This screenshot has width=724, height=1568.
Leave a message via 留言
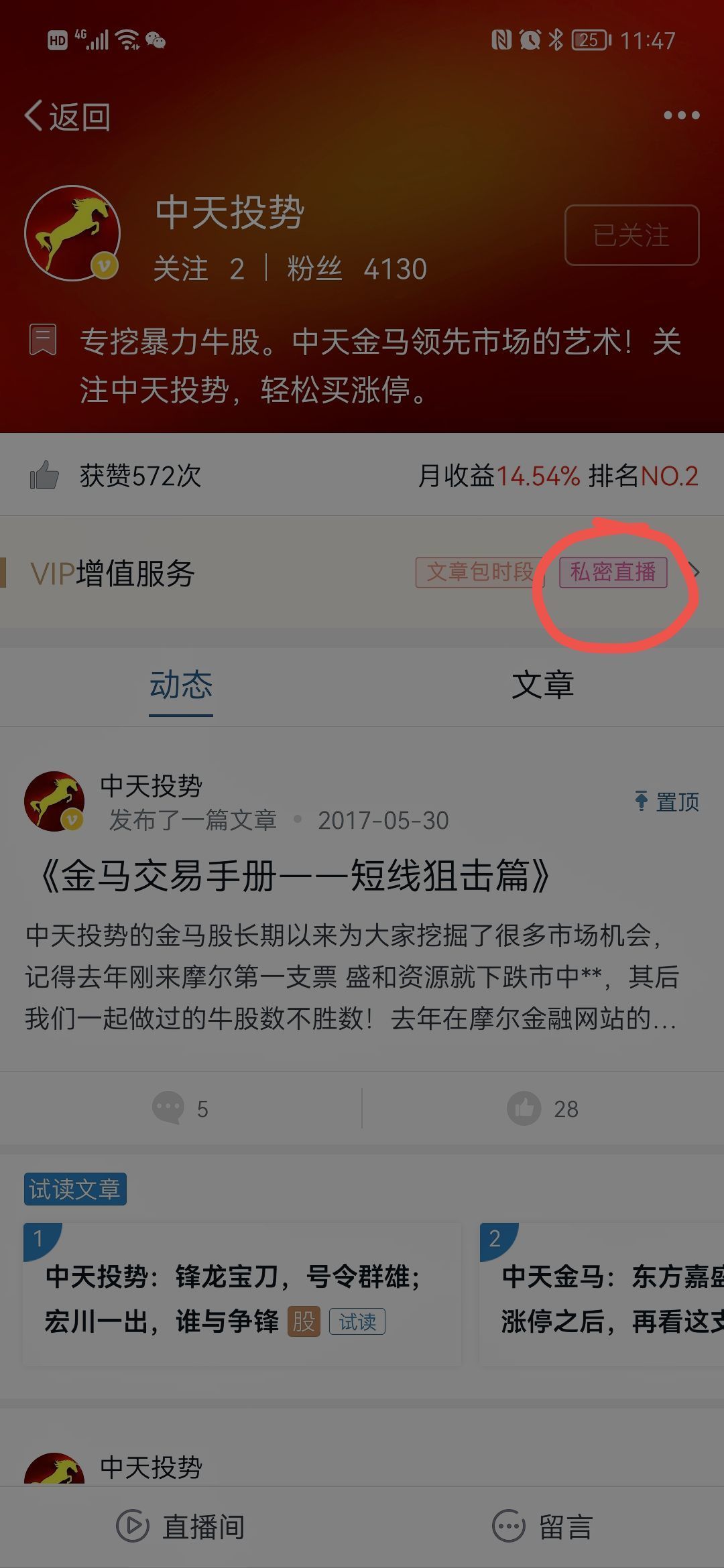click(542, 1527)
